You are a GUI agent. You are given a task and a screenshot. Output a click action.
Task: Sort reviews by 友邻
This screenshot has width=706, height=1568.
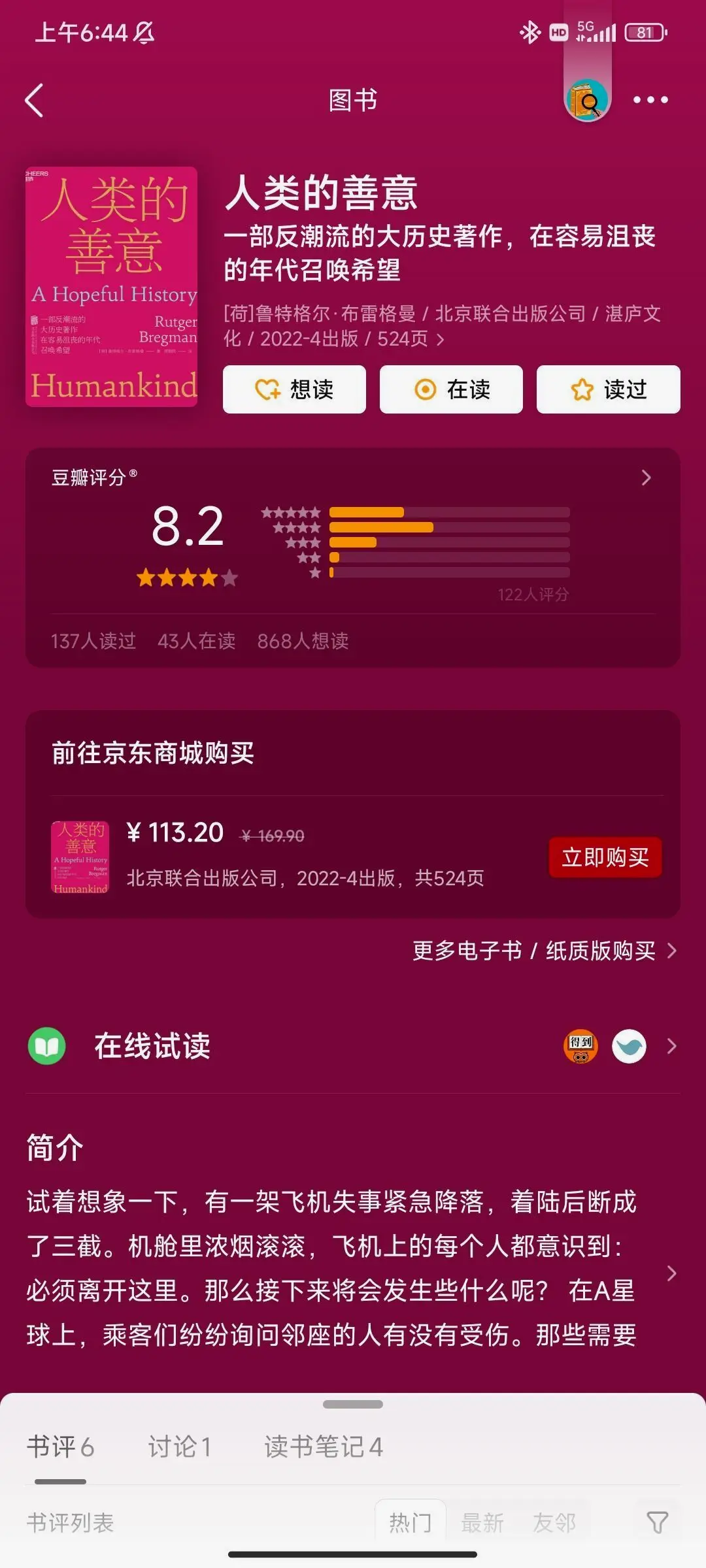(x=554, y=1523)
